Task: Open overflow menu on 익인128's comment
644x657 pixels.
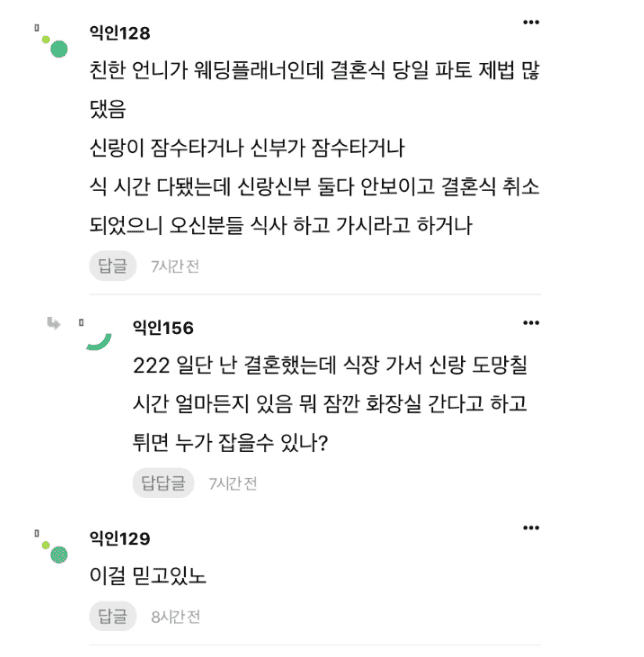Action: pos(531,22)
